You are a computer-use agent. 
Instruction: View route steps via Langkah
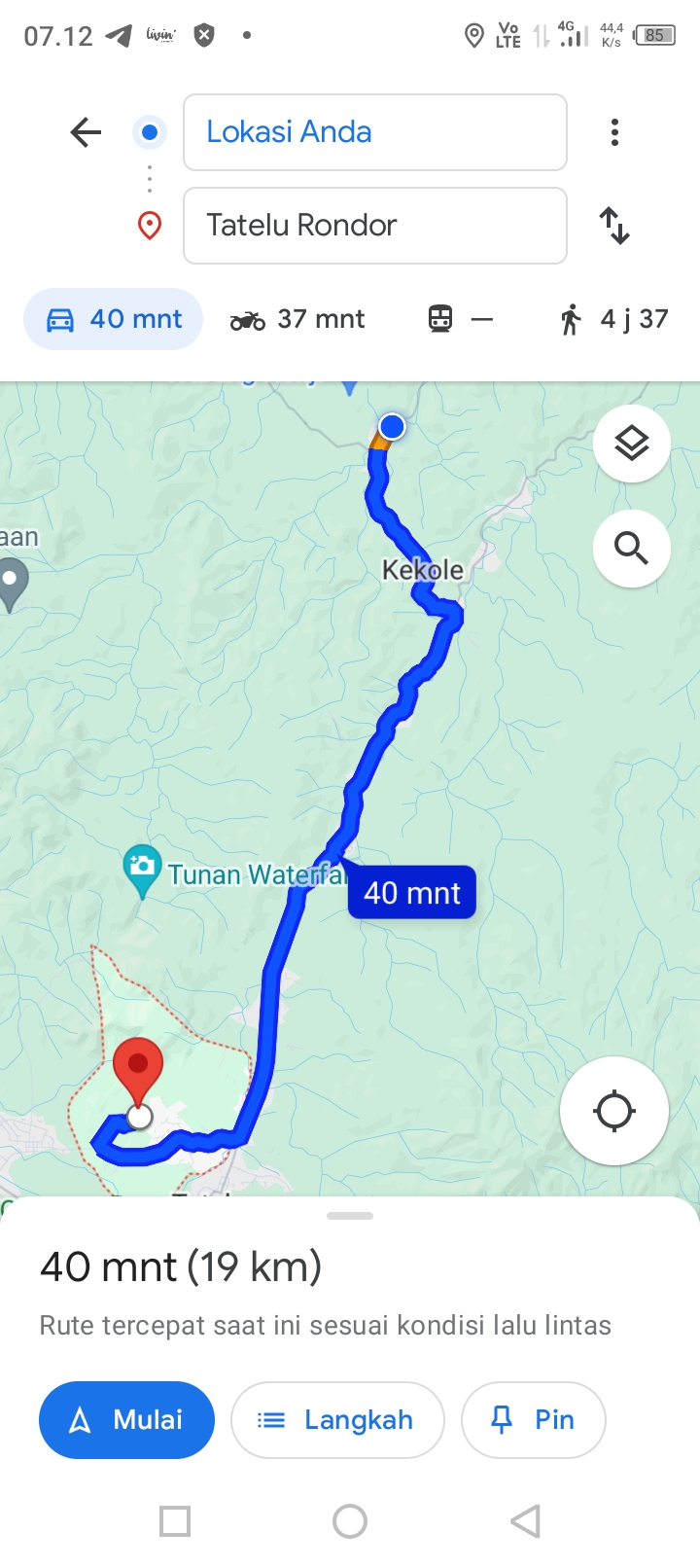[x=337, y=1420]
